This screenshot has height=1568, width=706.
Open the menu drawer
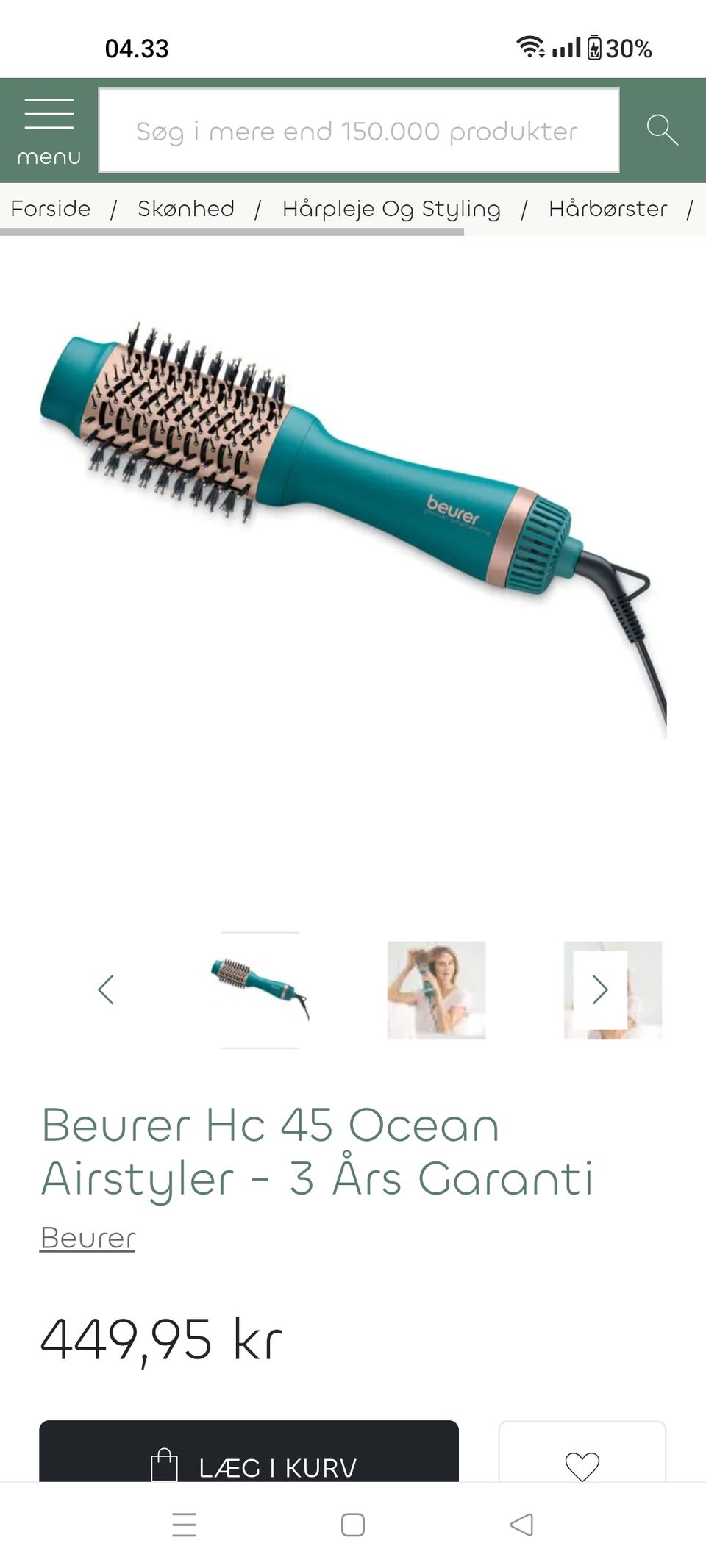coord(49,131)
